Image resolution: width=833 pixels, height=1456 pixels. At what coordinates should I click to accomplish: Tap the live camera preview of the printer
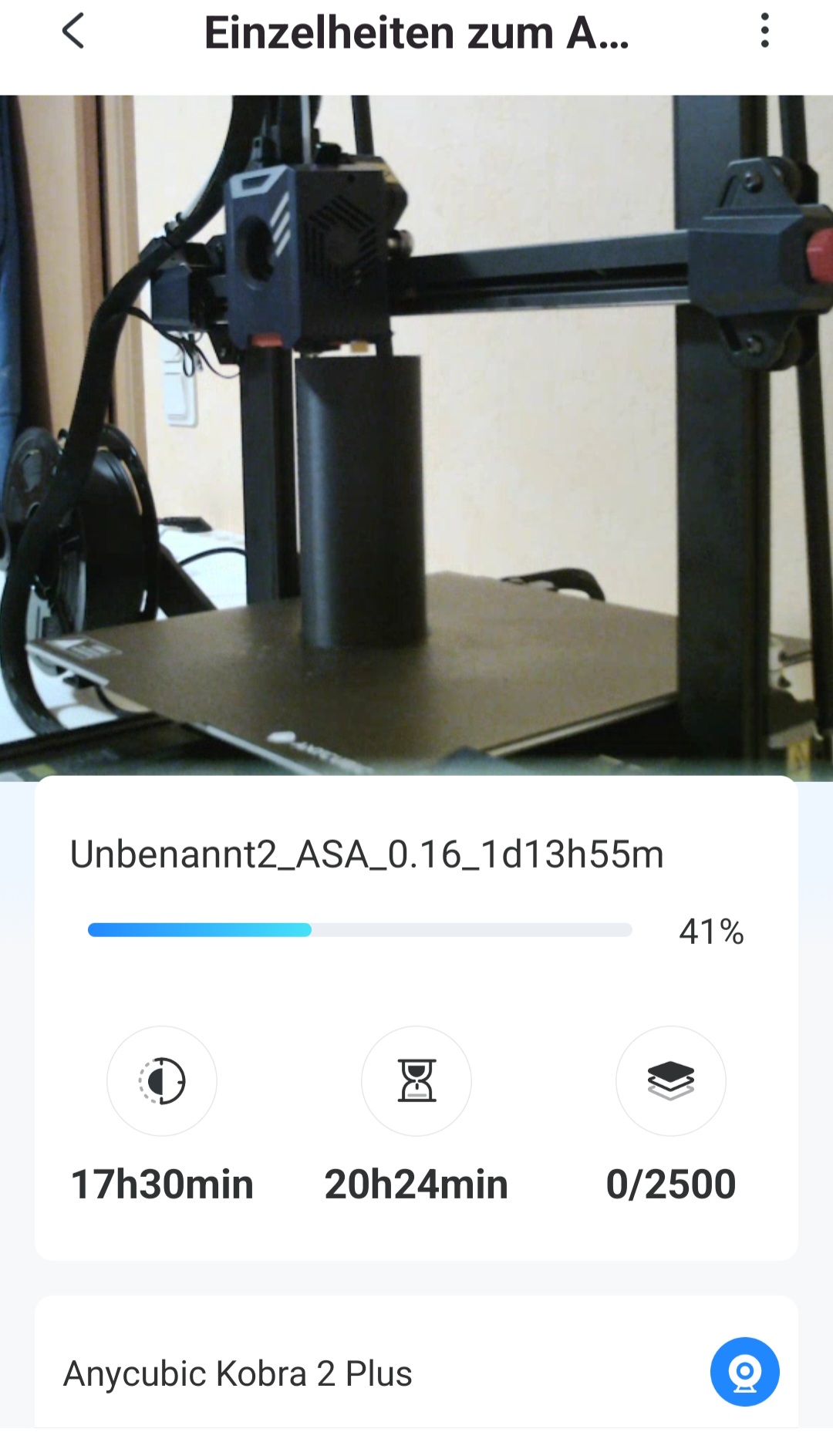pyautogui.click(x=416, y=436)
